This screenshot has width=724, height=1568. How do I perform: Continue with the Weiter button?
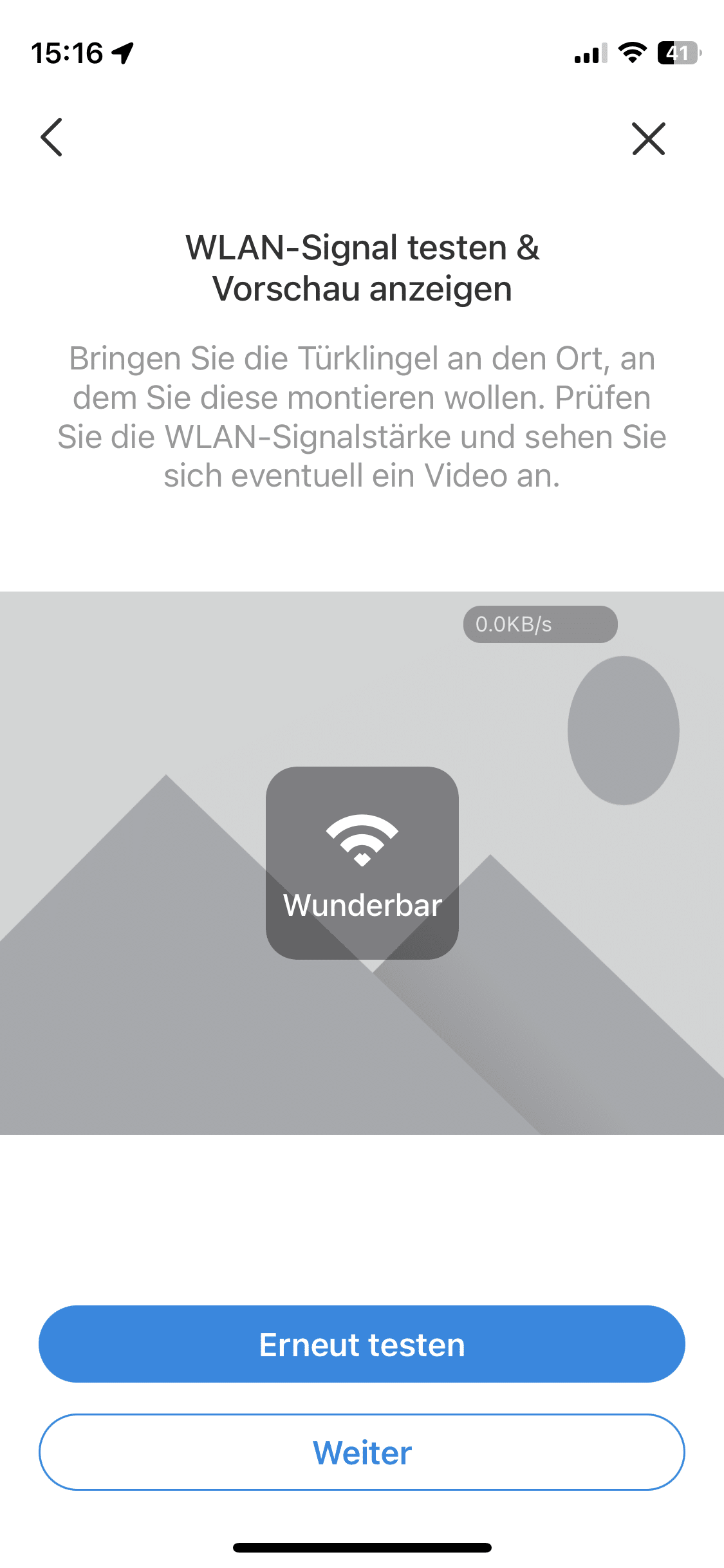pos(362,1452)
